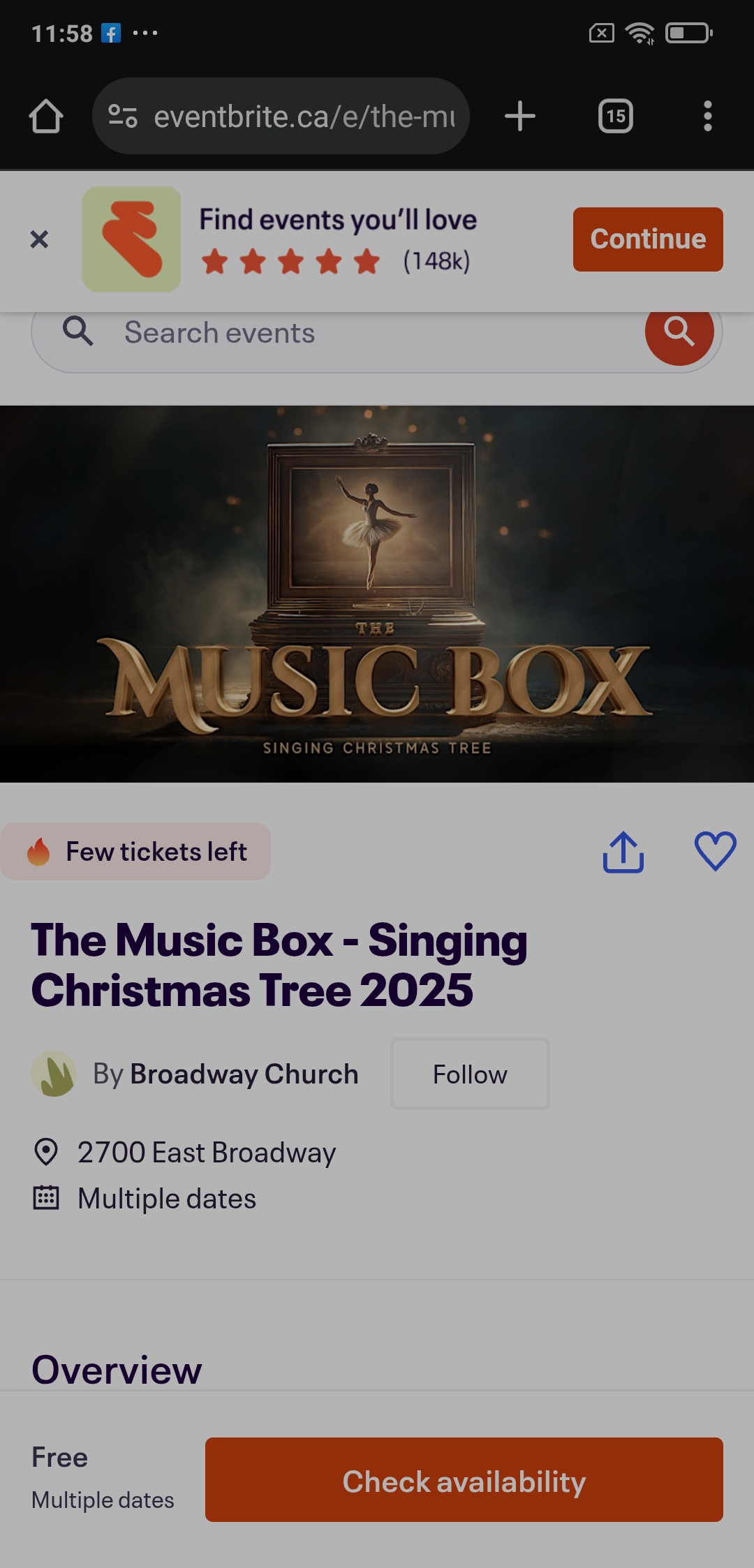The image size is (754, 1568).
Task: Switch tabs using the tab counter
Action: tap(615, 116)
